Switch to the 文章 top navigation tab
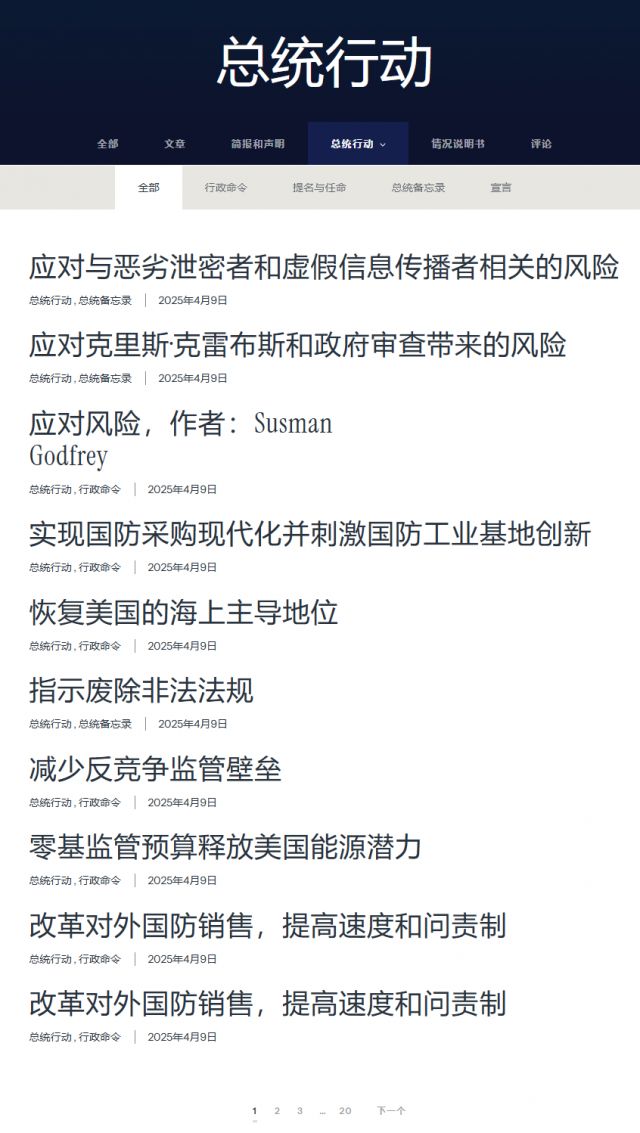The width and height of the screenshot is (640, 1133). (x=174, y=144)
